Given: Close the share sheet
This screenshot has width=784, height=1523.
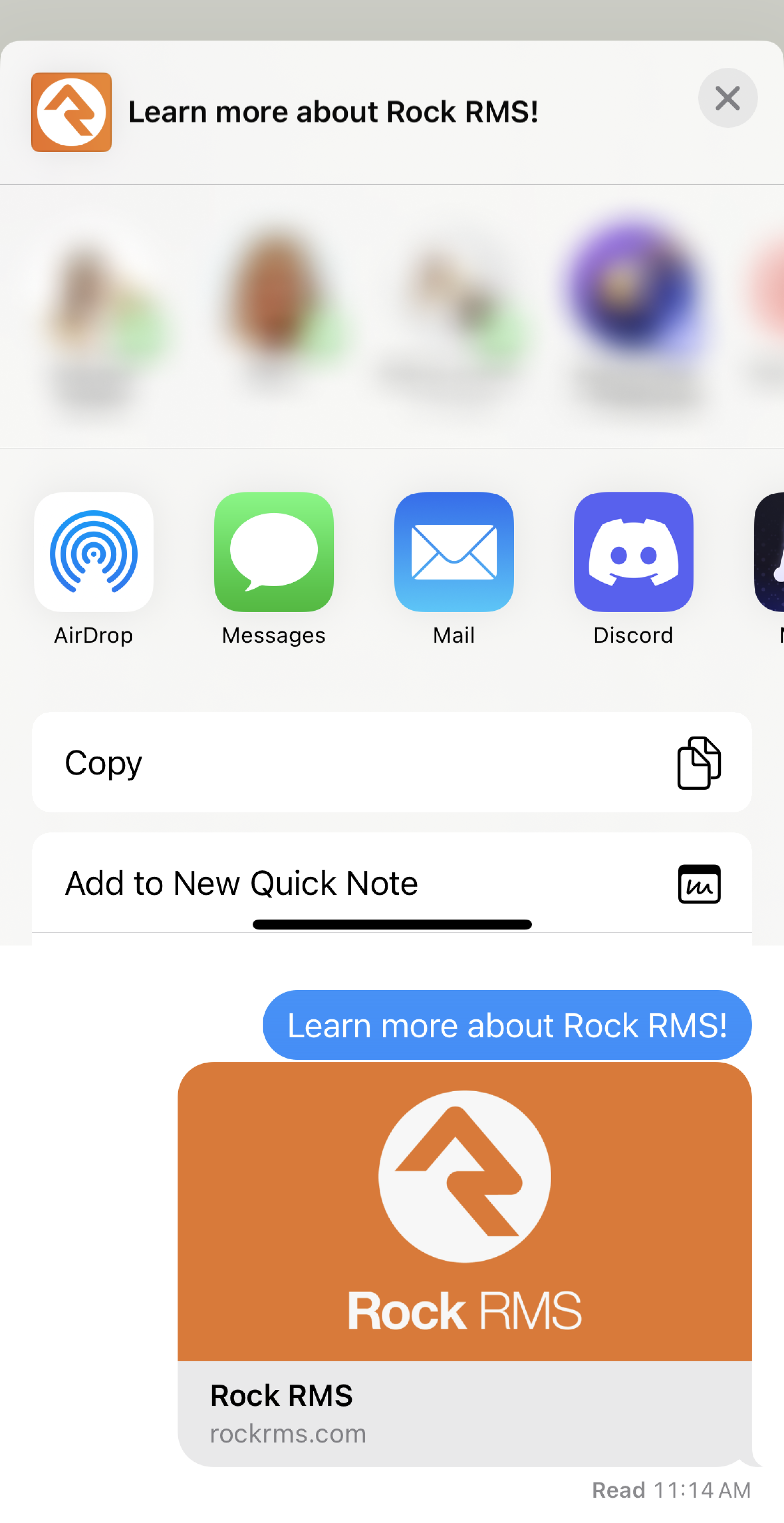Looking at the screenshot, I should (x=727, y=98).
